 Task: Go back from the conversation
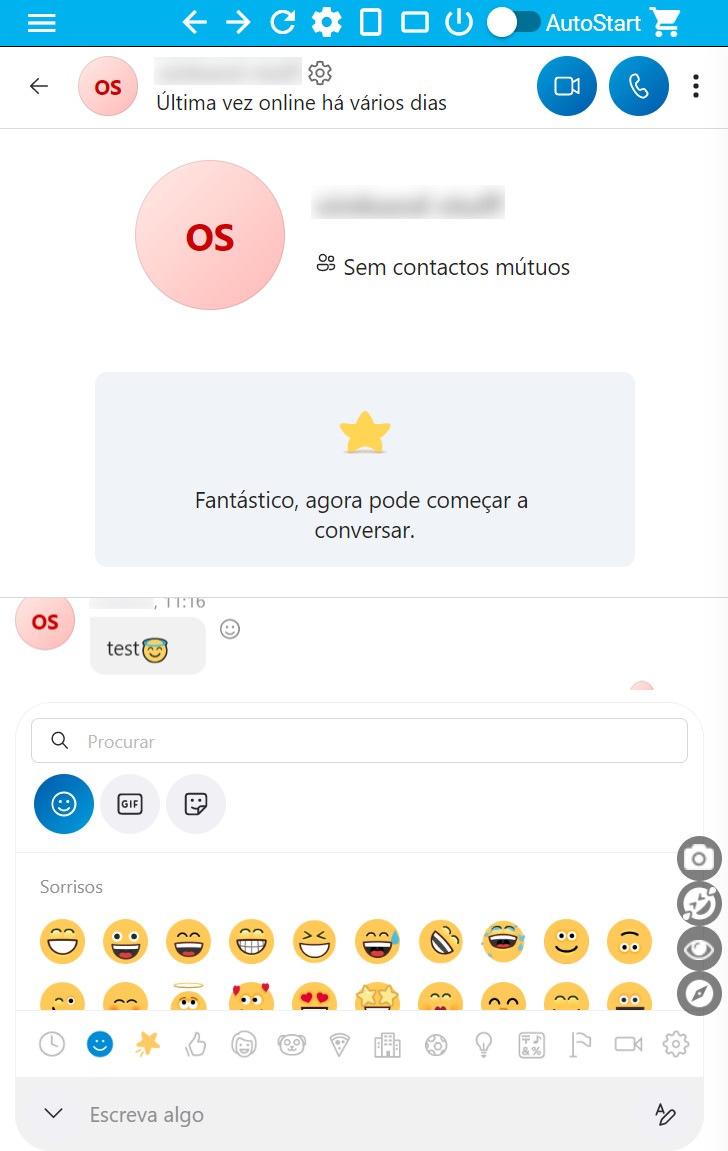(39, 86)
